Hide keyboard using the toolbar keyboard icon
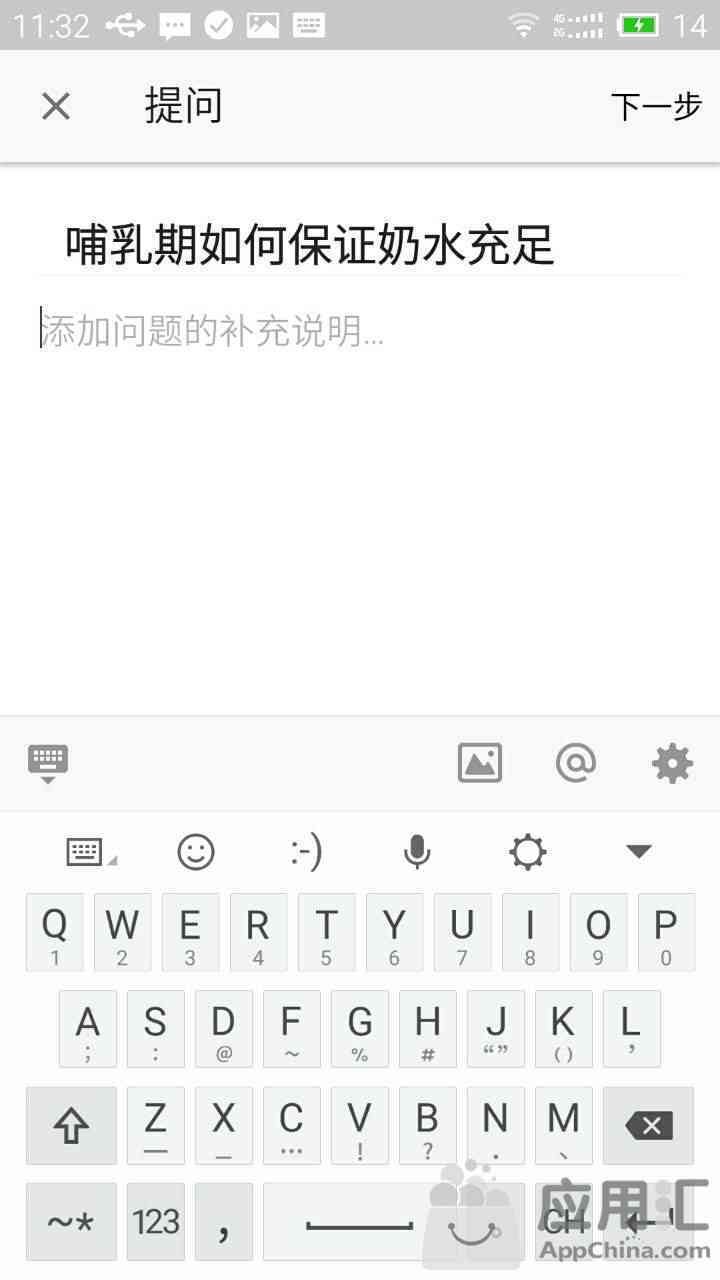The height and width of the screenshot is (1280, 720). coord(48,764)
